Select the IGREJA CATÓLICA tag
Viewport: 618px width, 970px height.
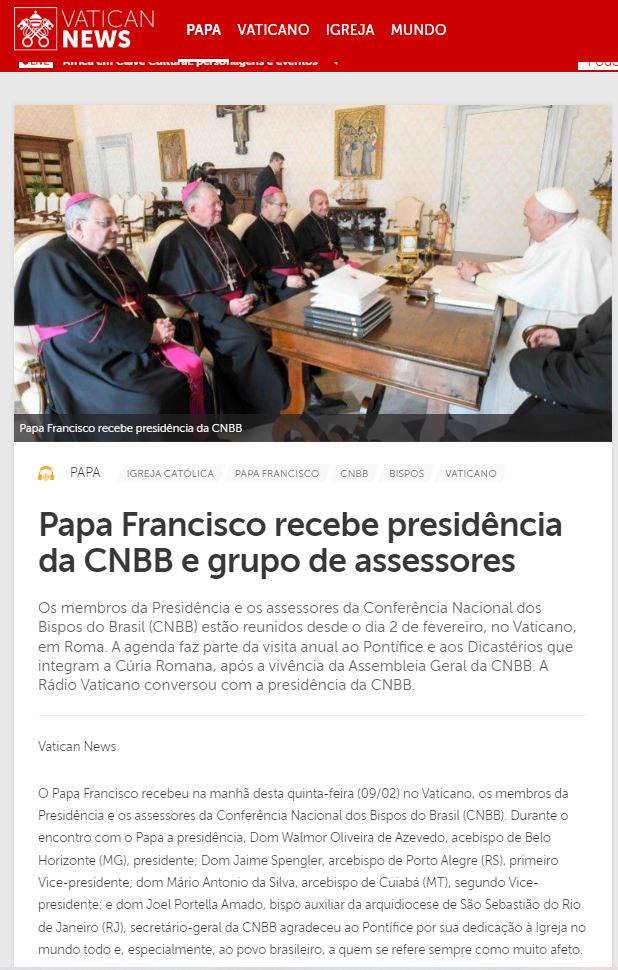[170, 474]
